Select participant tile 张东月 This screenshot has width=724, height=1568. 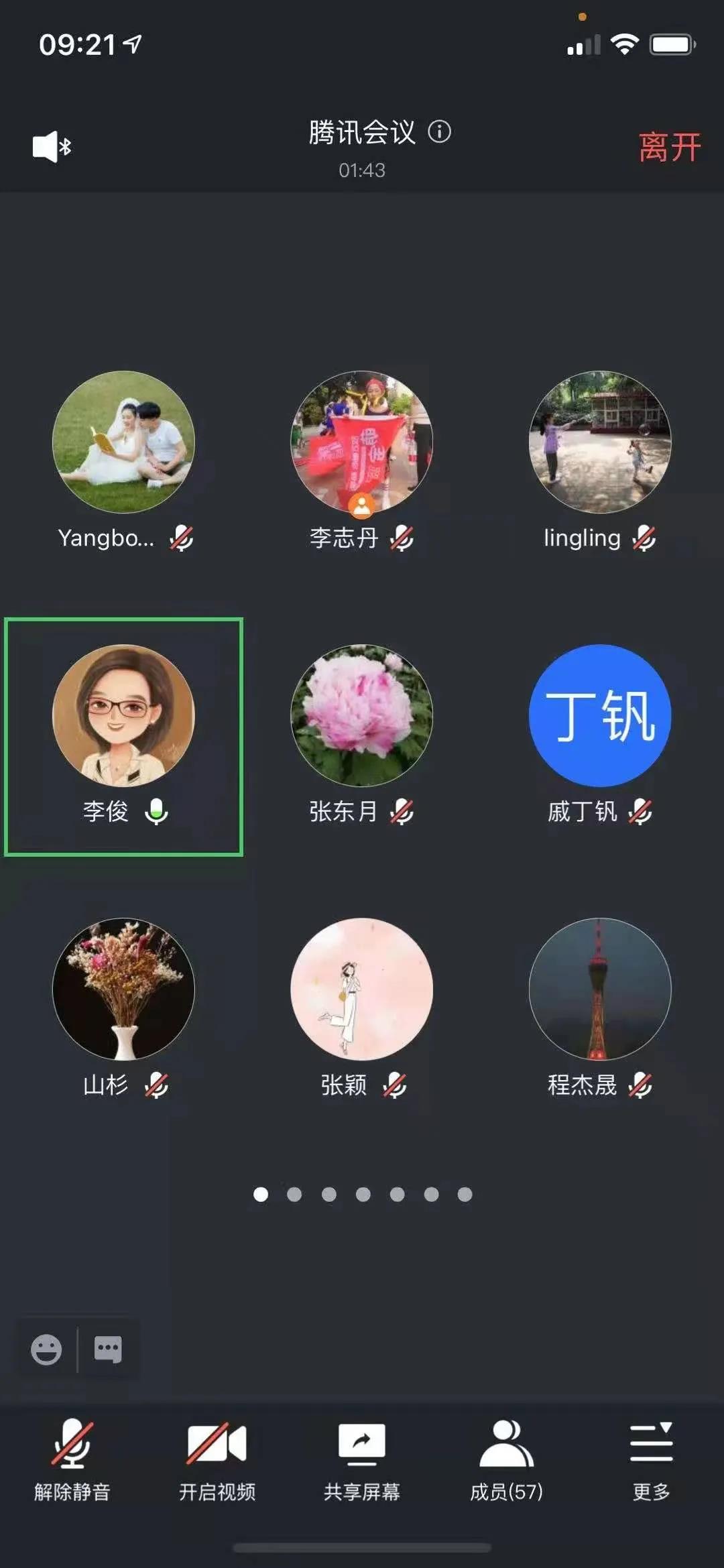click(x=361, y=716)
